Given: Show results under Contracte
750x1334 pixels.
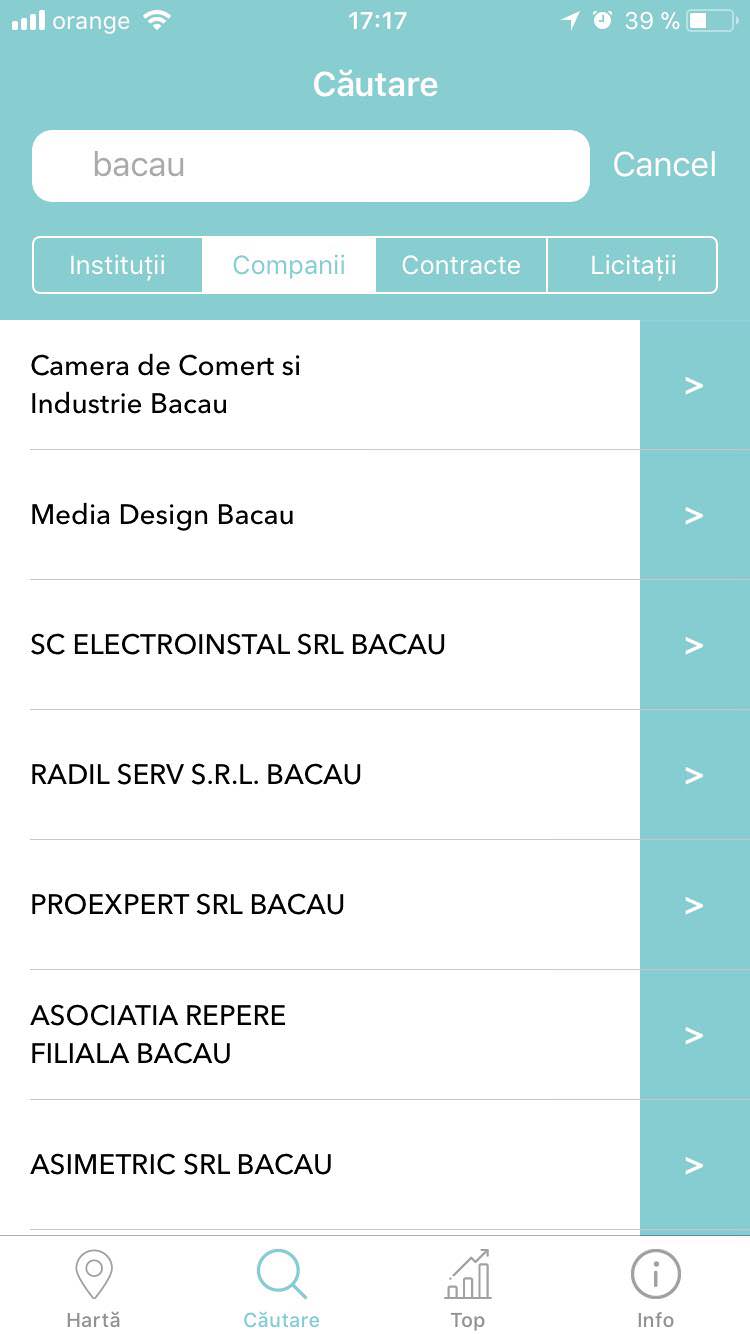Looking at the screenshot, I should (461, 265).
